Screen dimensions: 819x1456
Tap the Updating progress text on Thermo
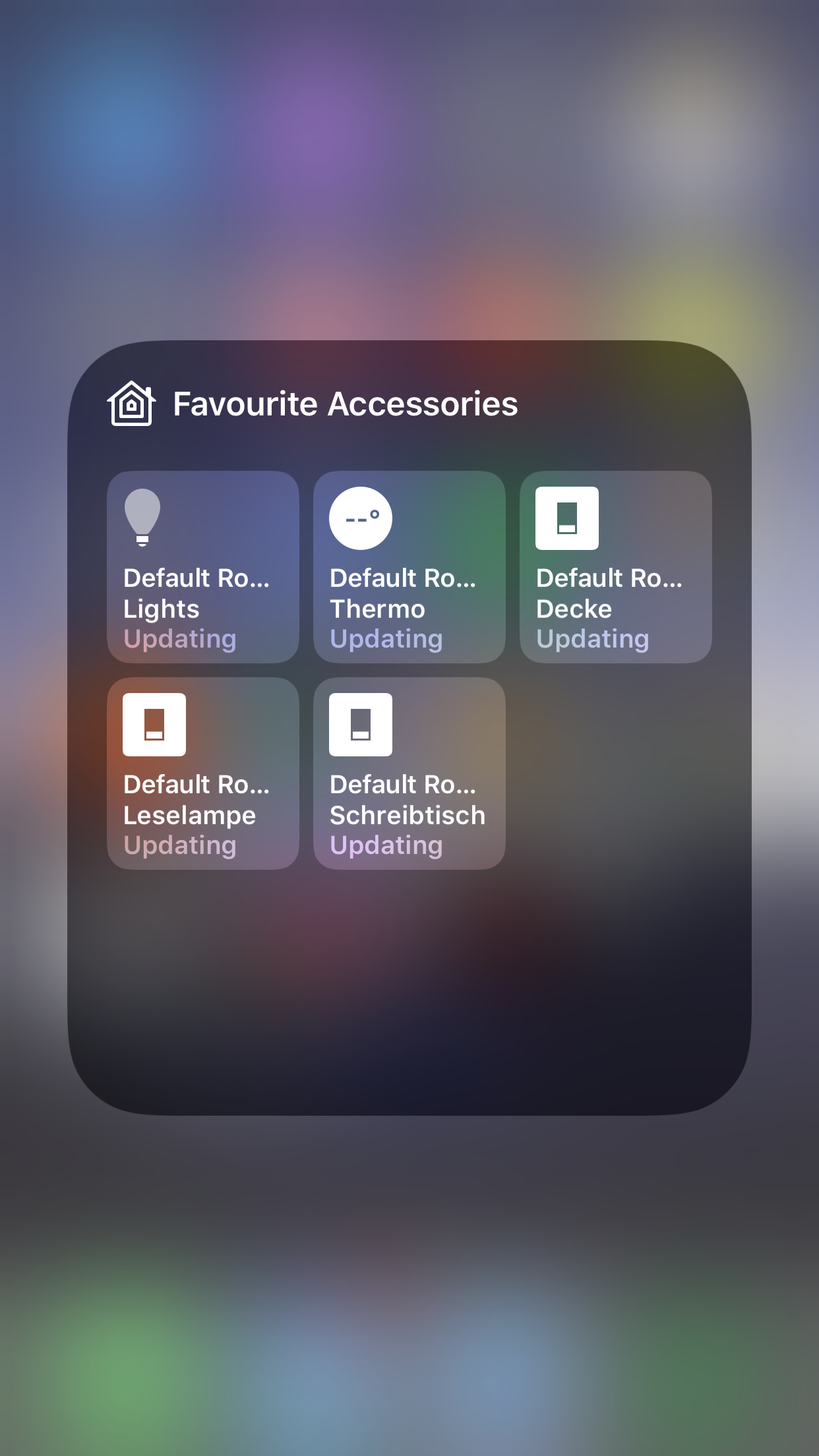pyautogui.click(x=386, y=638)
